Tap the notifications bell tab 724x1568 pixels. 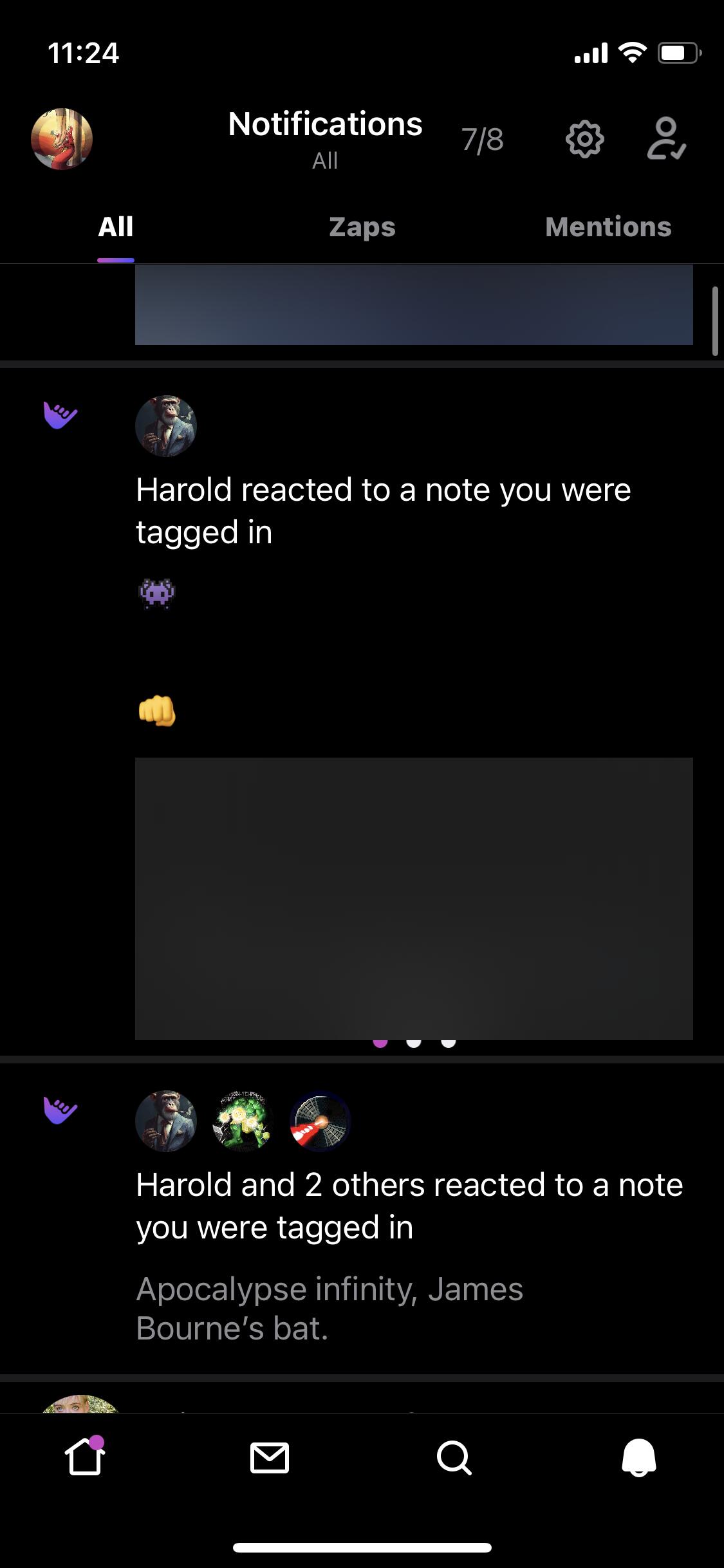click(638, 1457)
